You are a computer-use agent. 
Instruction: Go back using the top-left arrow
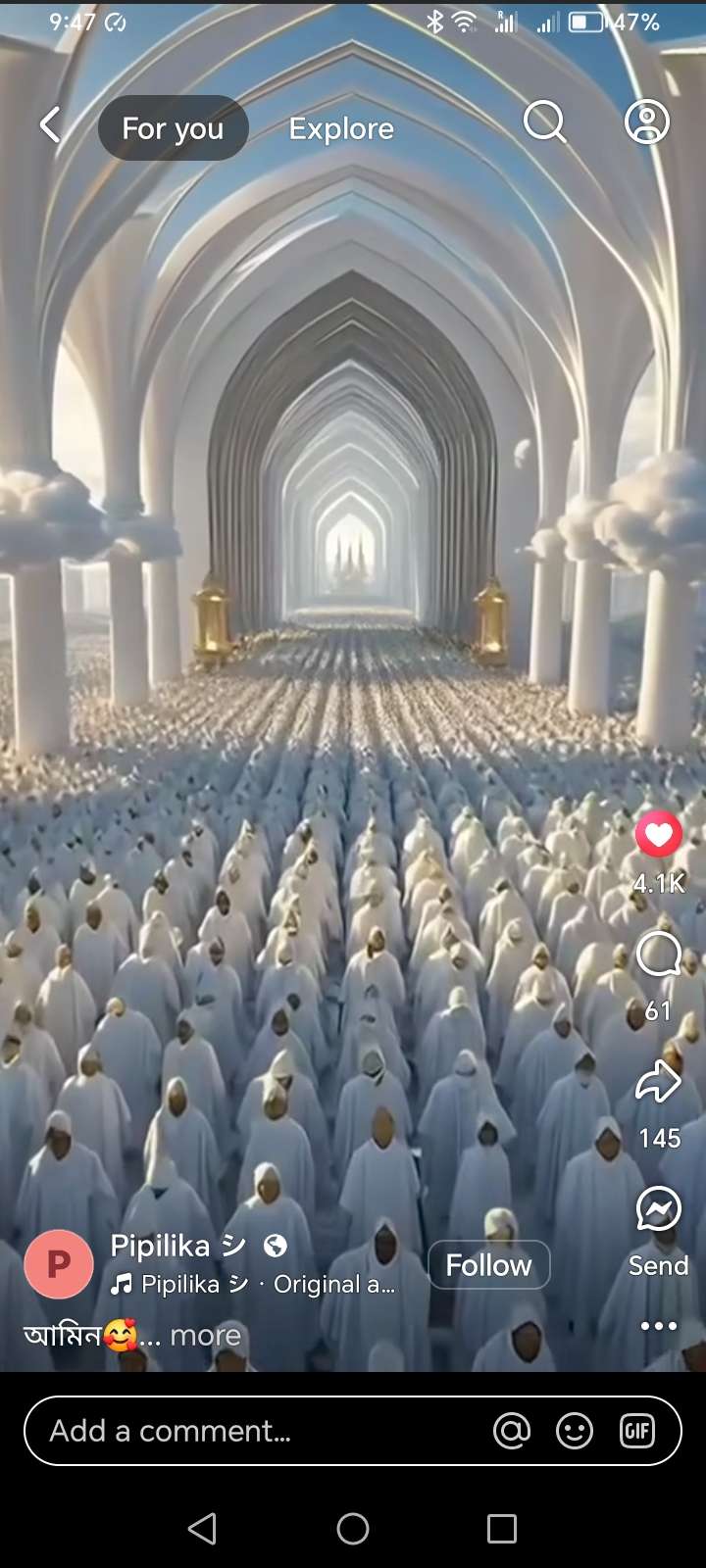[50, 125]
